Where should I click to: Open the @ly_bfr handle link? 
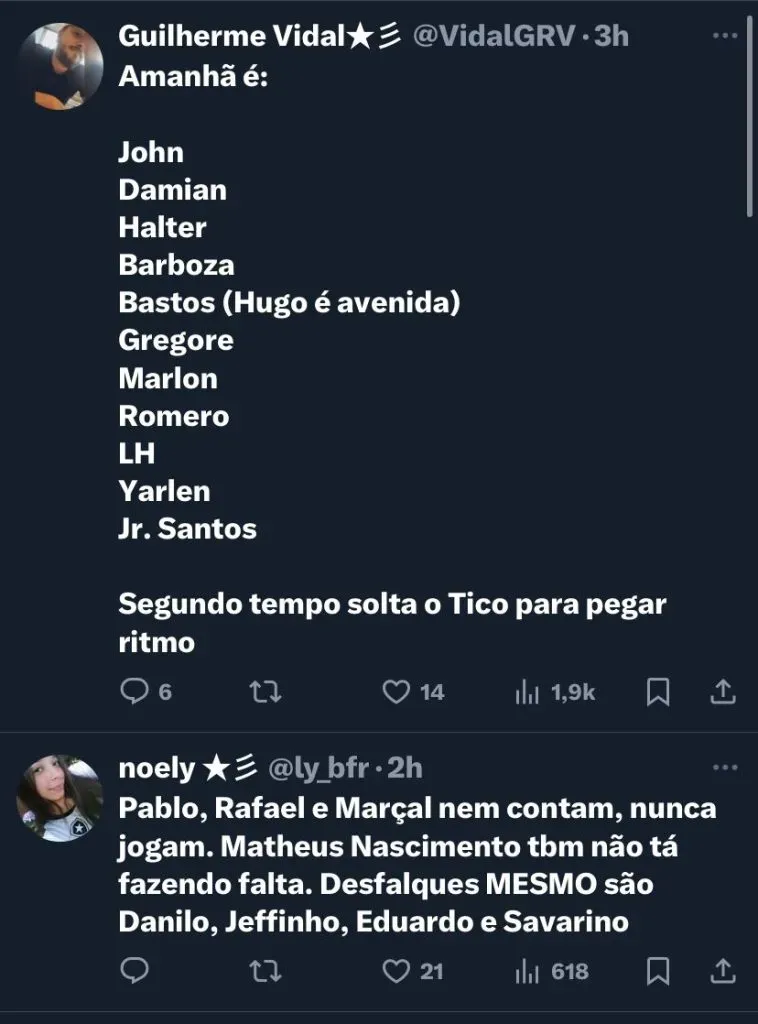(x=316, y=768)
